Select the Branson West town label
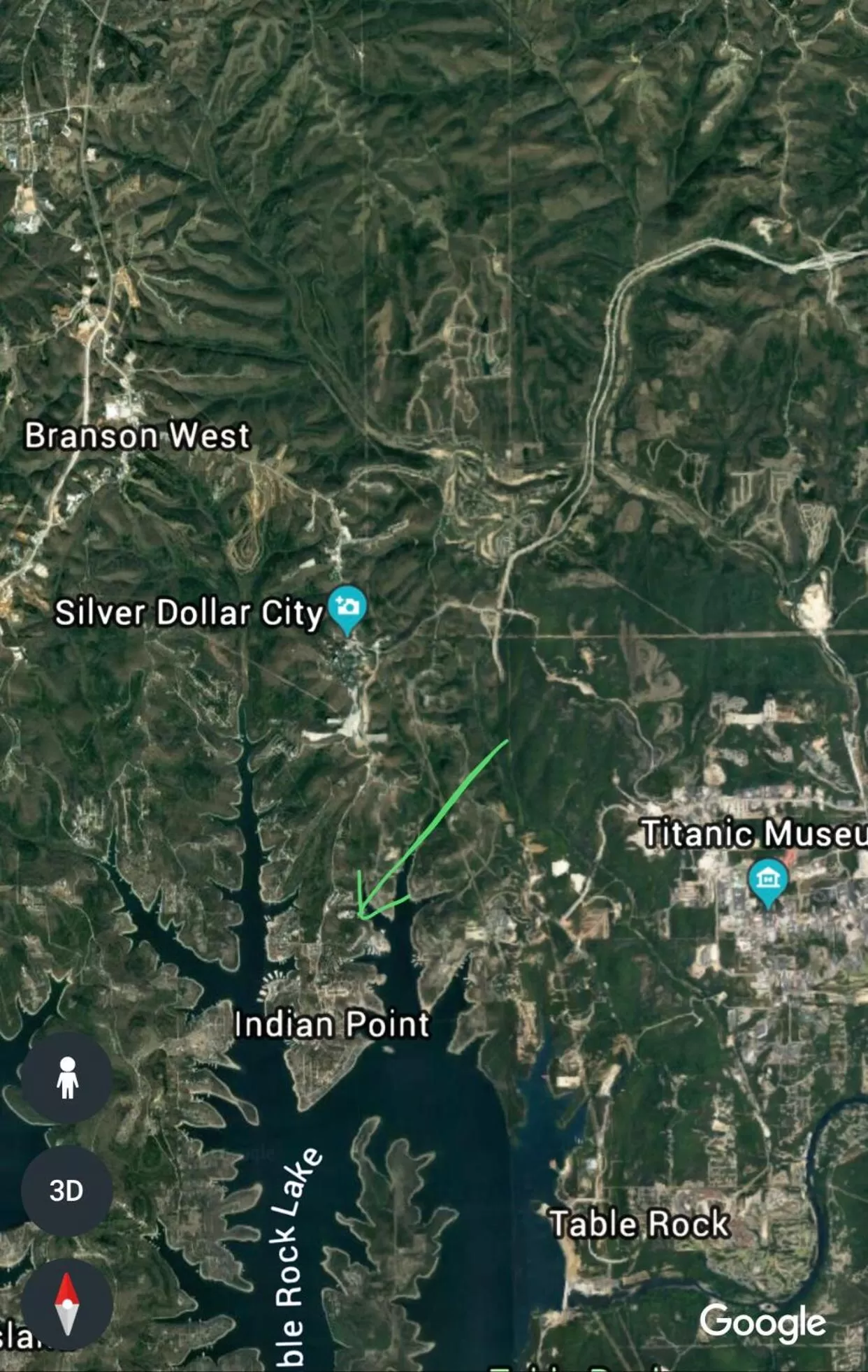This screenshot has height=1372, width=868. click(138, 434)
